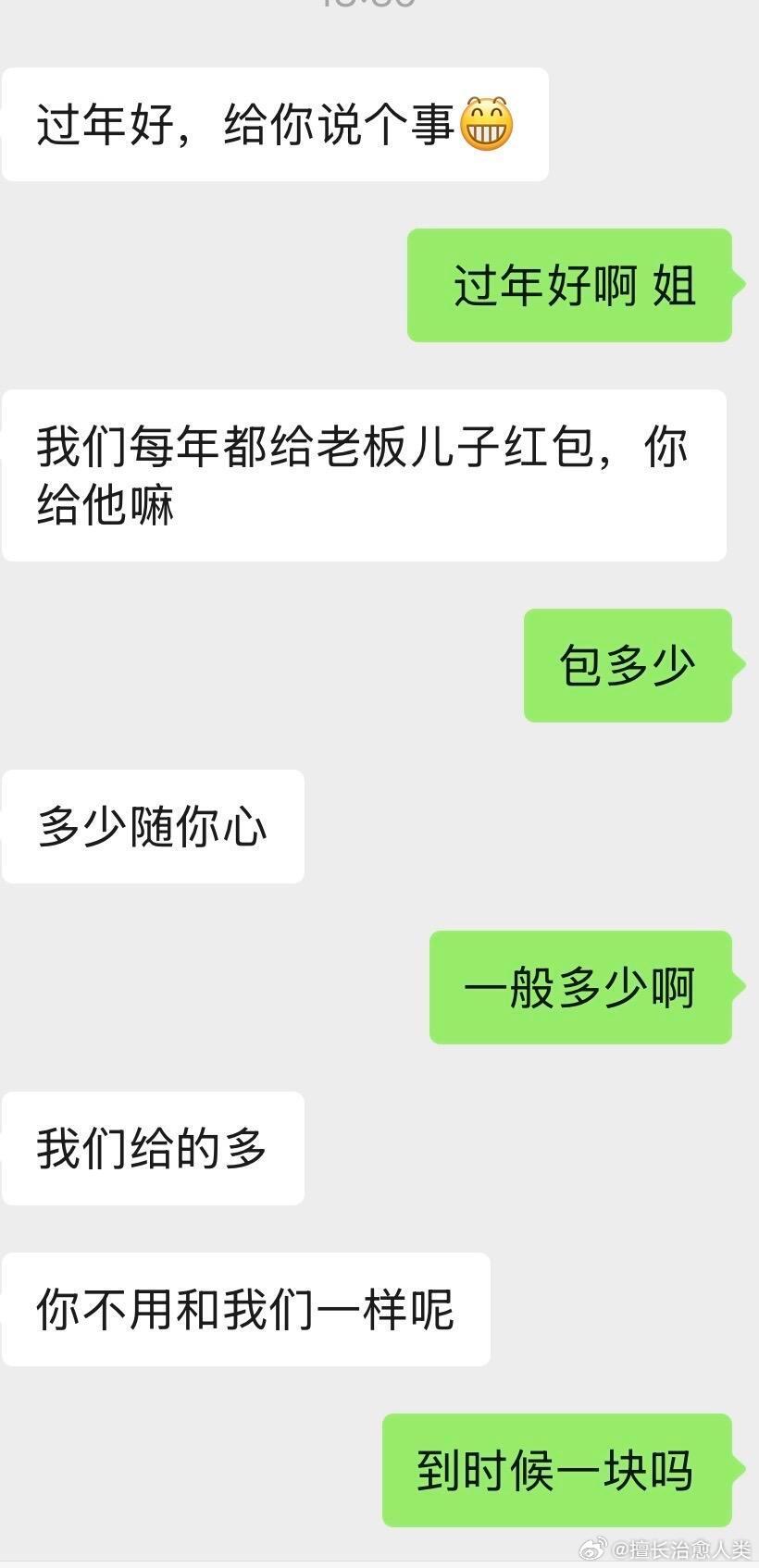This screenshot has height=1568, width=759.
Task: Select the green reply 过年好啊 姐
Action: (x=568, y=284)
